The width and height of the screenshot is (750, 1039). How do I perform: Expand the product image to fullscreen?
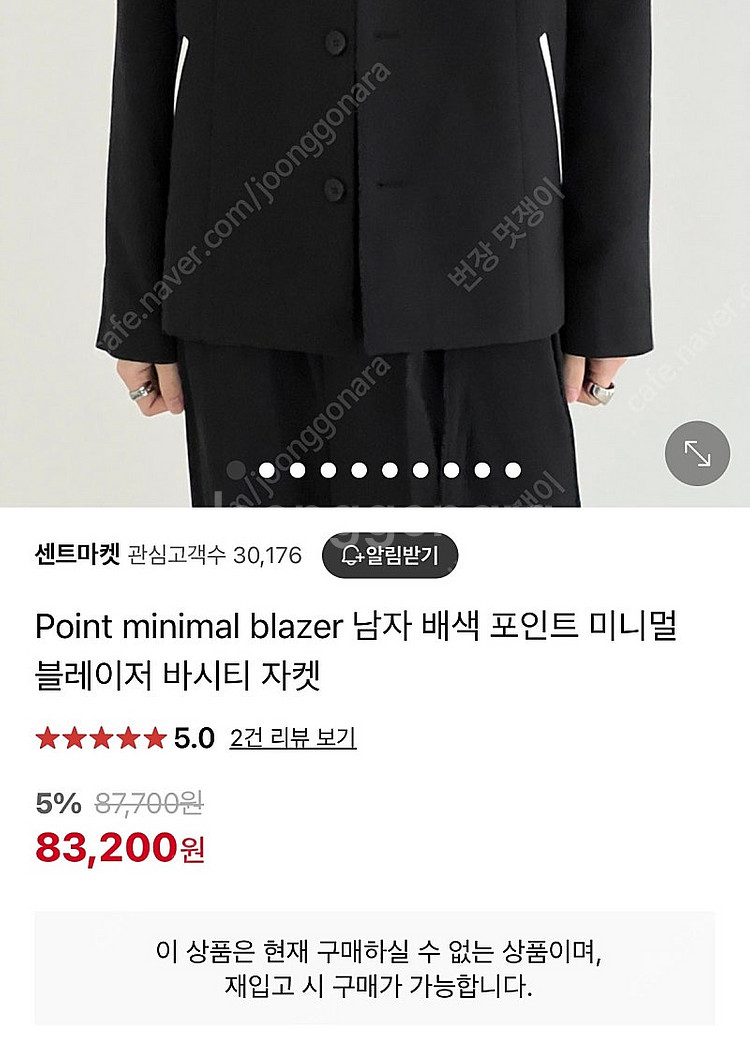coord(698,453)
